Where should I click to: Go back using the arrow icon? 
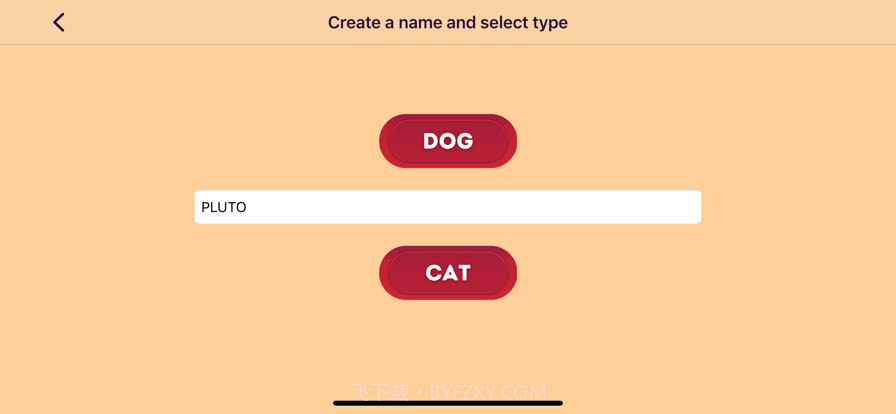point(59,22)
